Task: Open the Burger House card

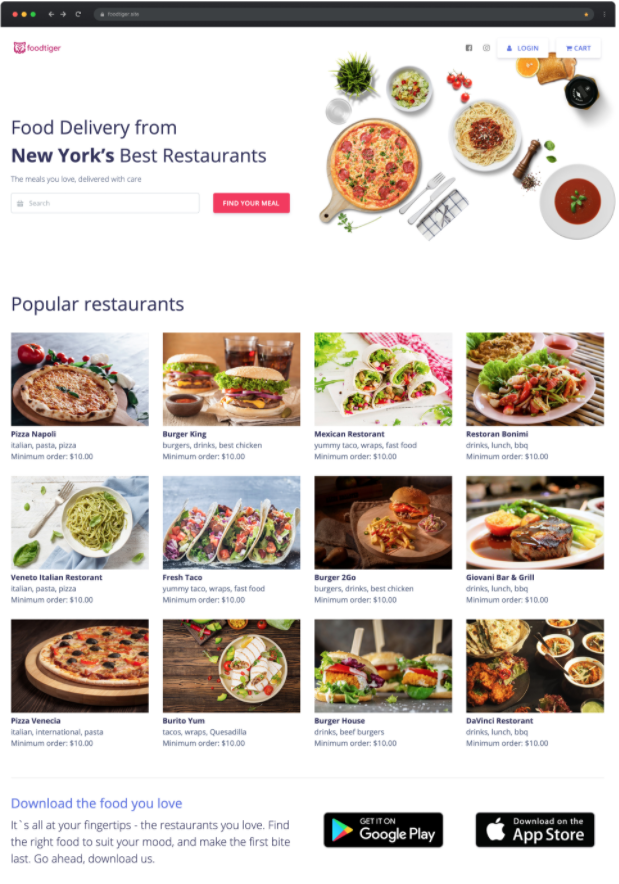Action: [x=383, y=666]
